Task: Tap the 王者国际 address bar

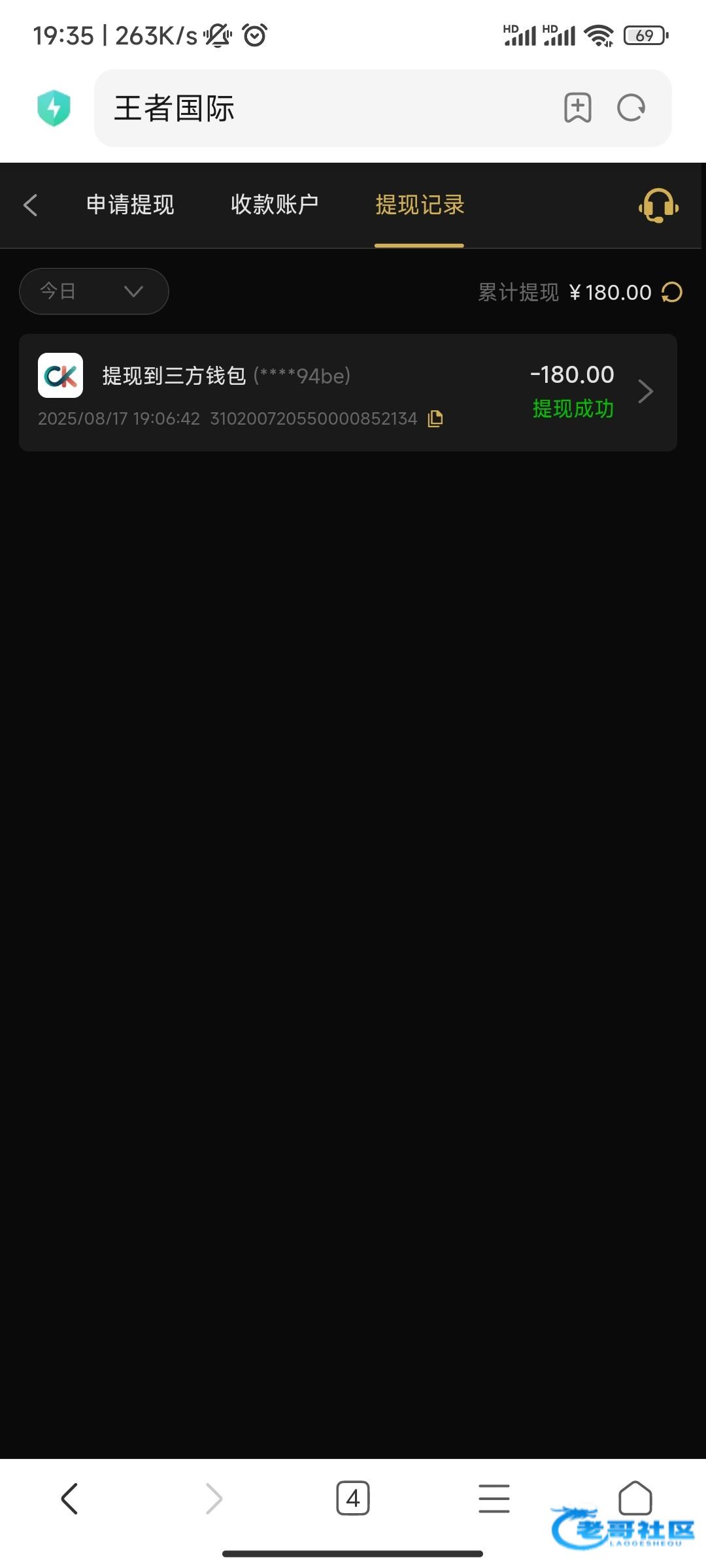Action: (327, 108)
